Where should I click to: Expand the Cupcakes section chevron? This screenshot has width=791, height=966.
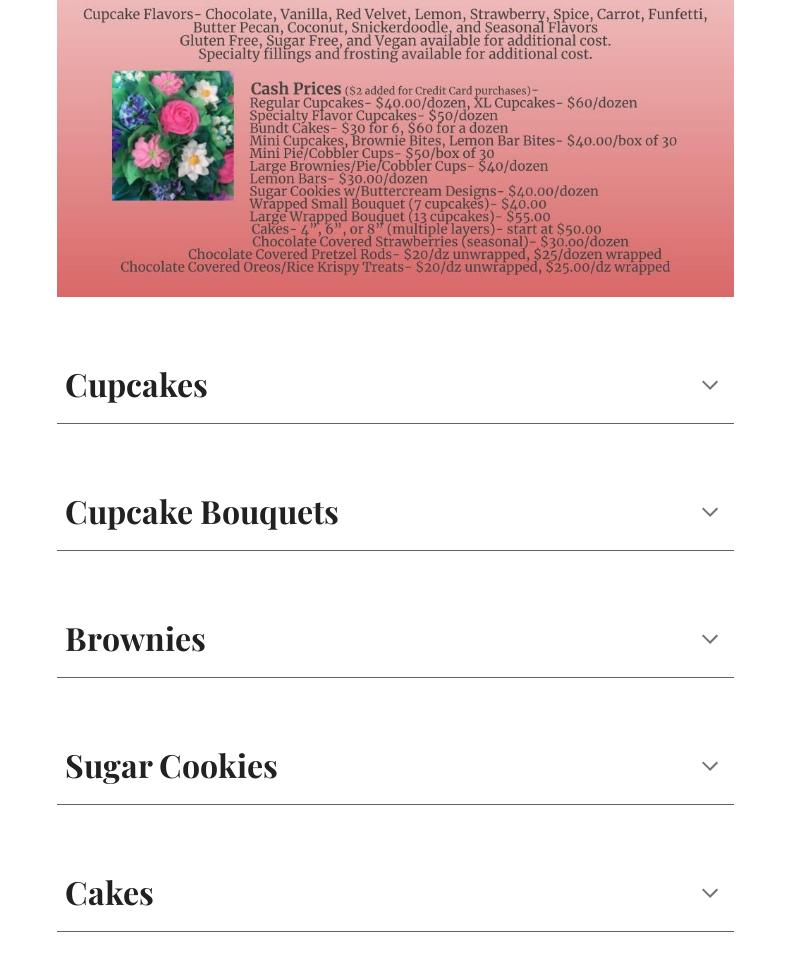pyautogui.click(x=710, y=385)
